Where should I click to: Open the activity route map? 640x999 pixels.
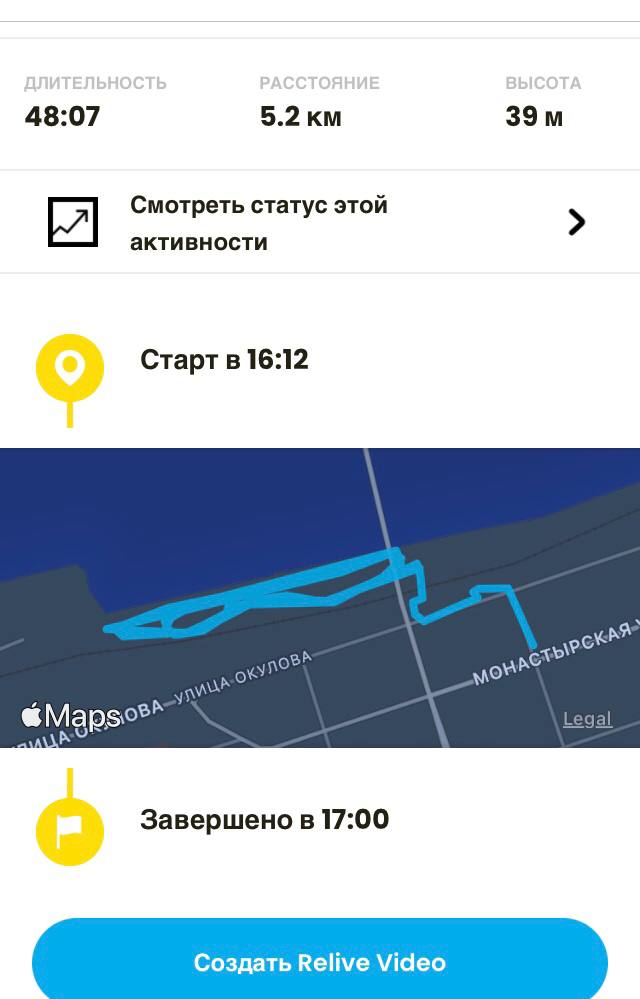(320, 597)
